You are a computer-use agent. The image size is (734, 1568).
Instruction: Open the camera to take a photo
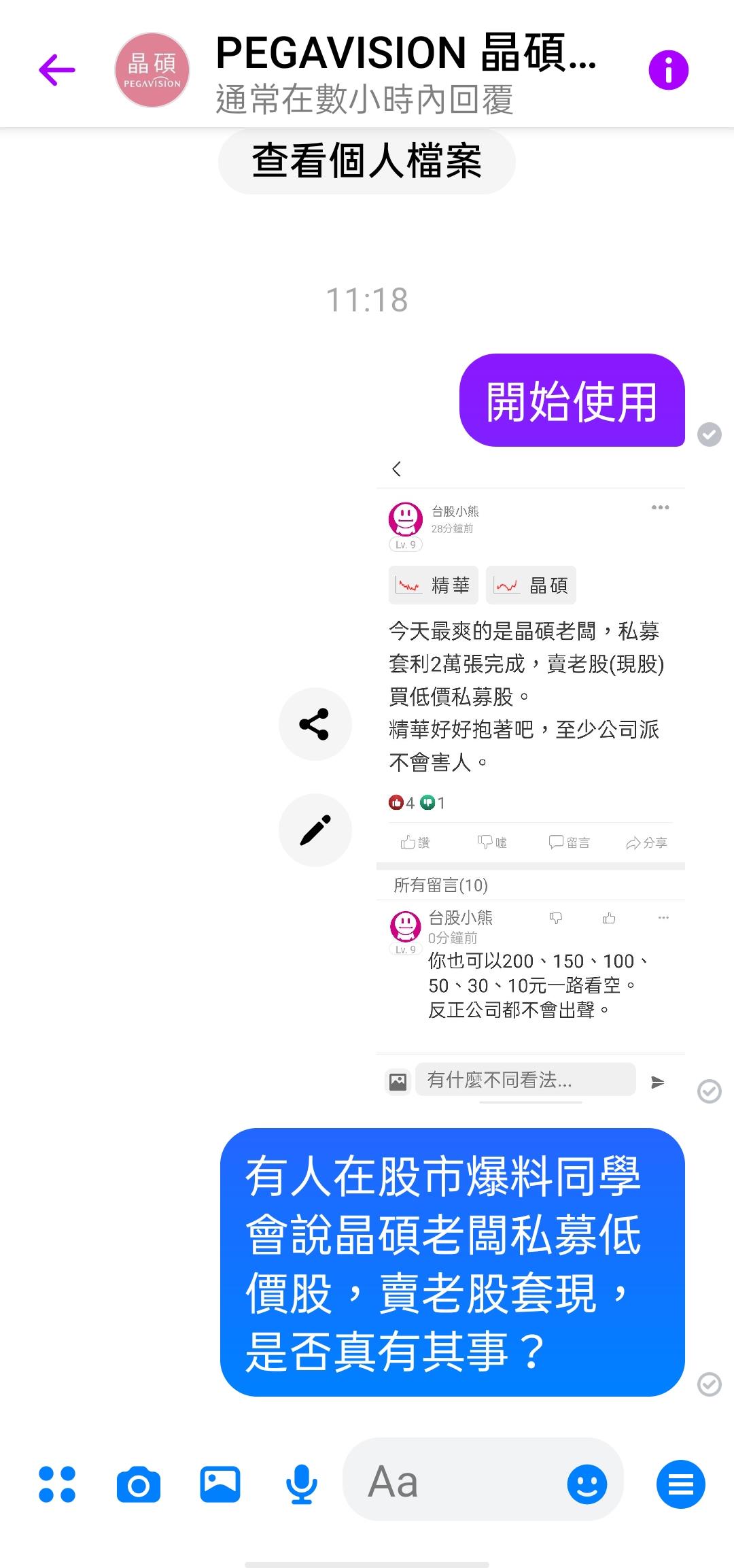pos(139,1484)
